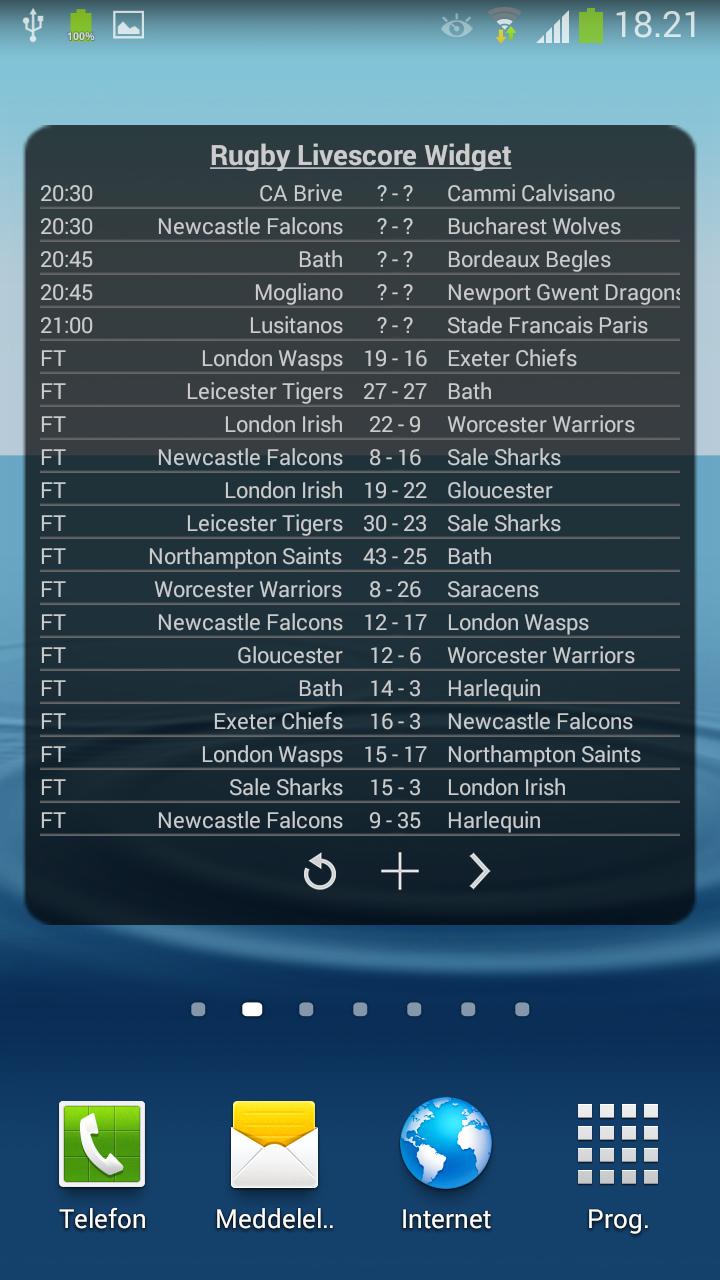Select the London Wasps 19-16 Exeter Chiefs match
Image resolution: width=720 pixels, height=1280 pixels.
pyautogui.click(x=359, y=358)
